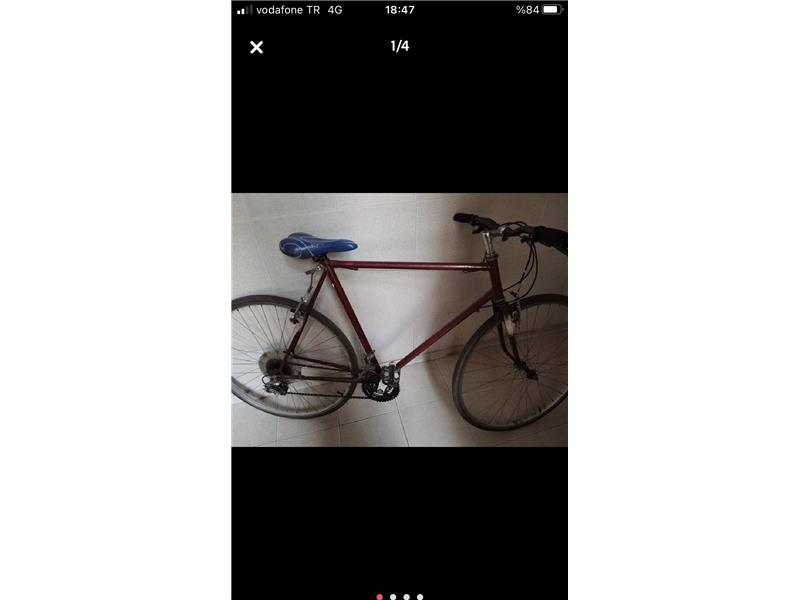Tap the bicycle photo

coord(399,320)
